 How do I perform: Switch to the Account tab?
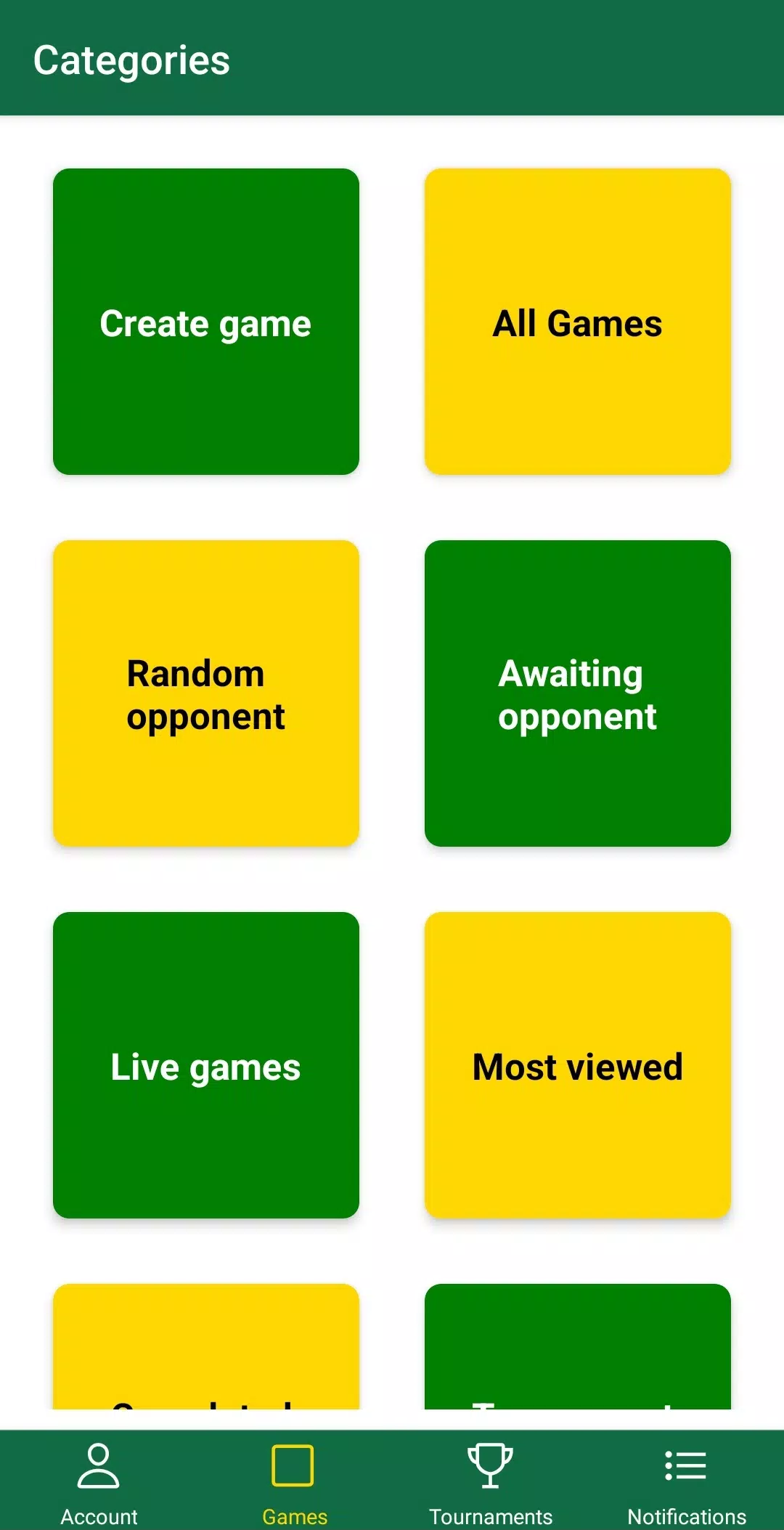point(99,1481)
